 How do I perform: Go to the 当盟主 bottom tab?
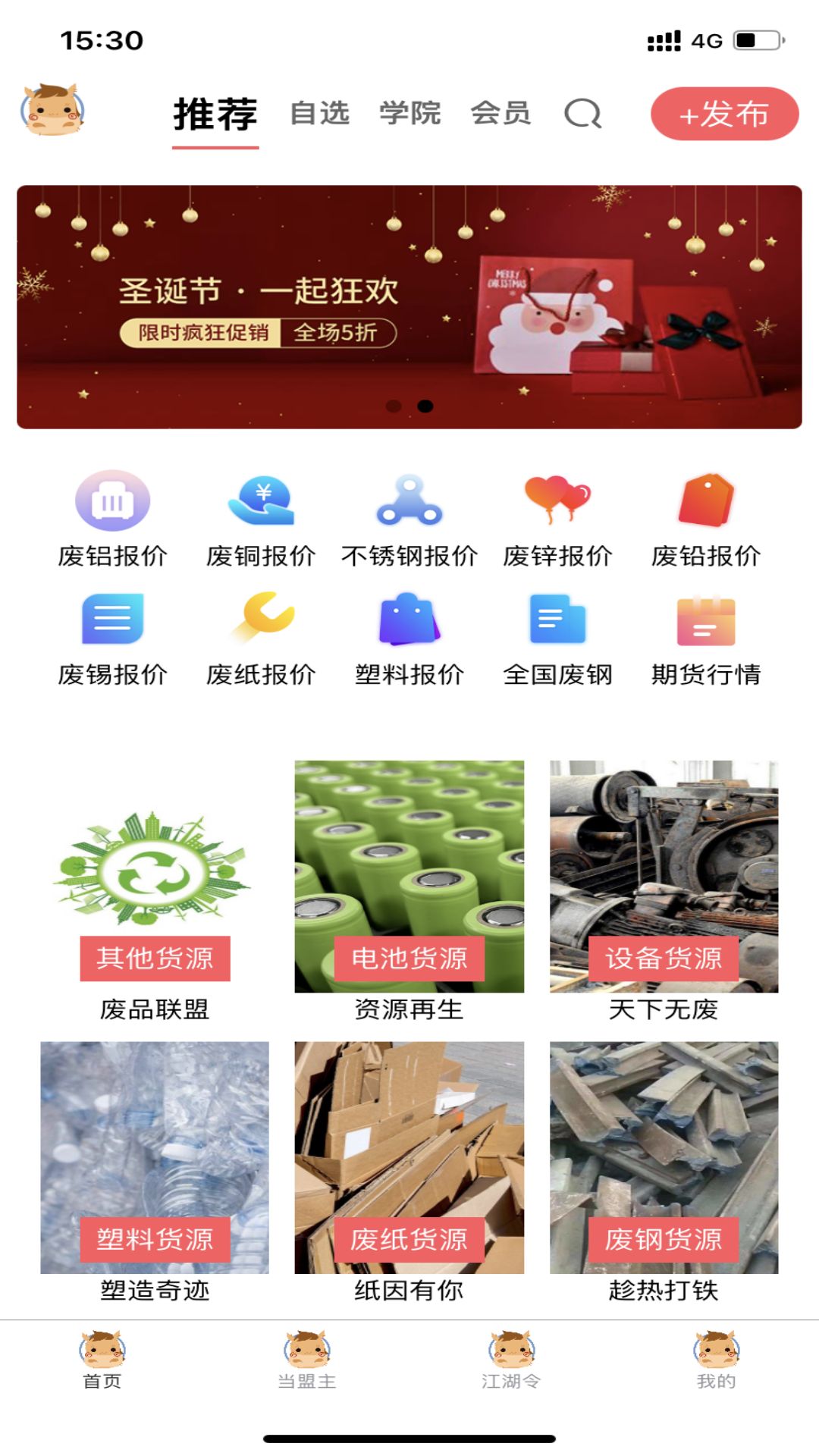[307, 1359]
